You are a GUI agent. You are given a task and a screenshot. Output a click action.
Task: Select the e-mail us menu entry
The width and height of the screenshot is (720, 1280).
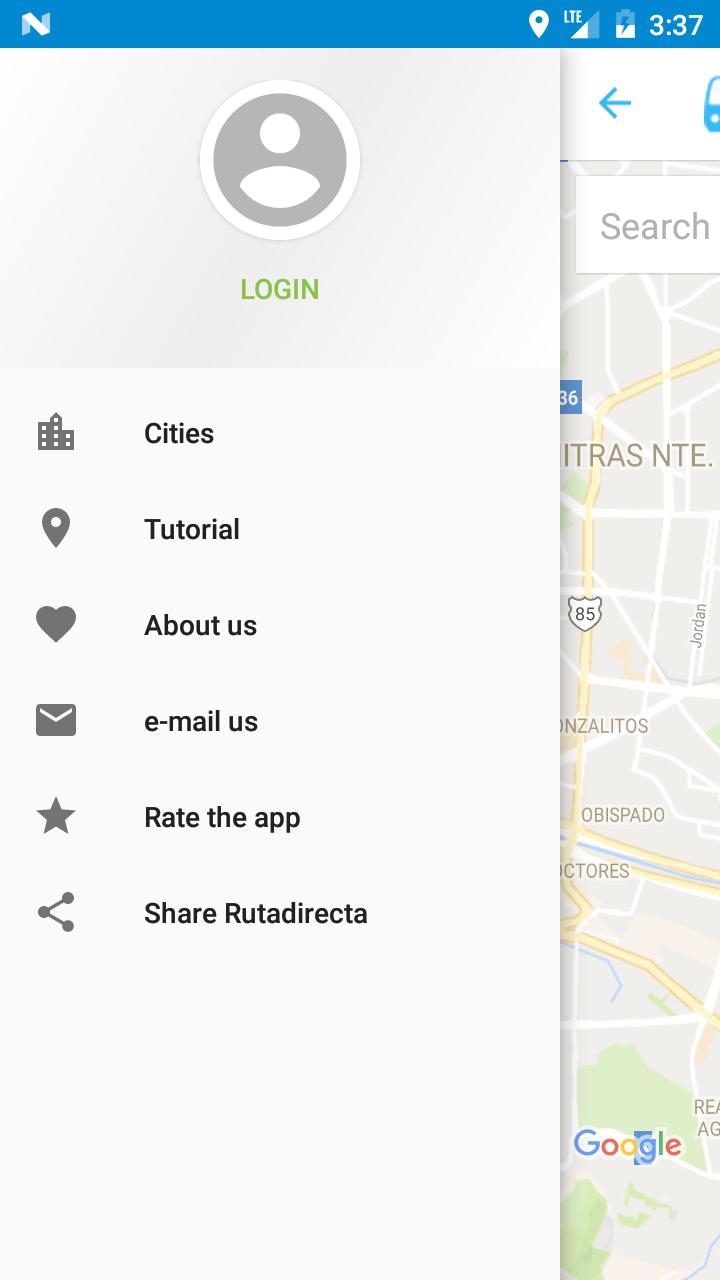[201, 720]
